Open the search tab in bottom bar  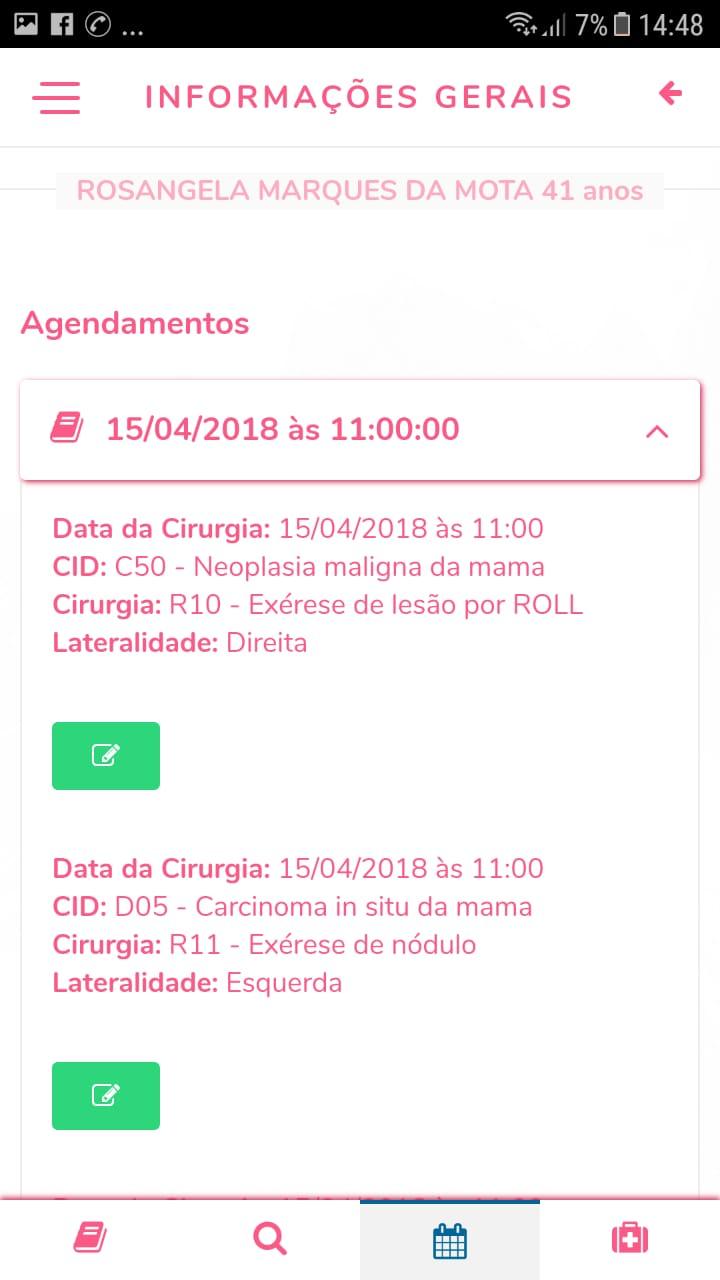coord(270,1240)
